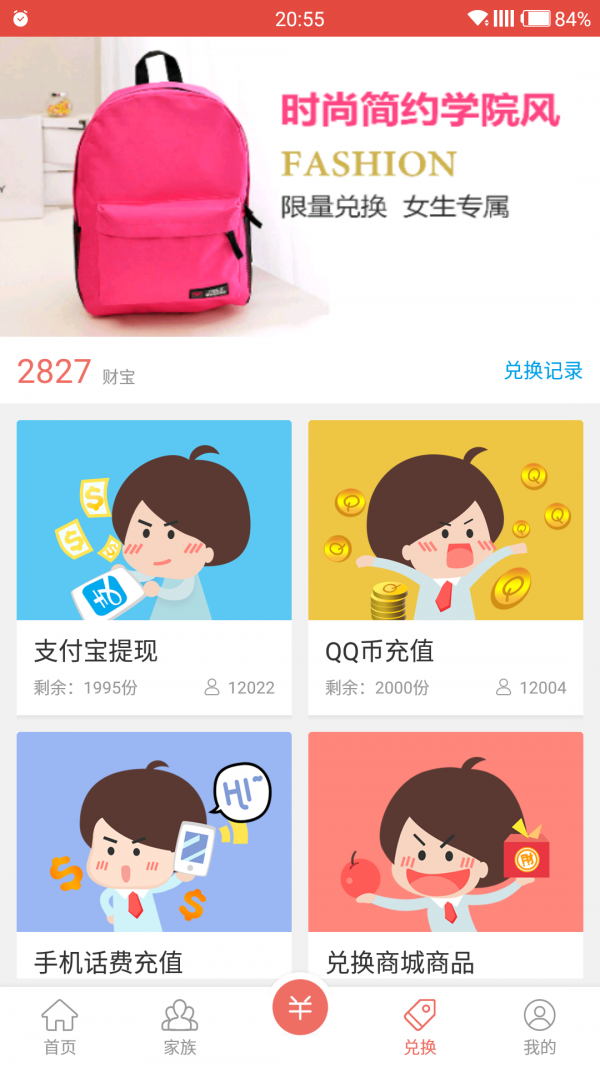This screenshot has height=1067, width=600.
Task: View the 兑换商城商品 card
Action: click(x=445, y=855)
